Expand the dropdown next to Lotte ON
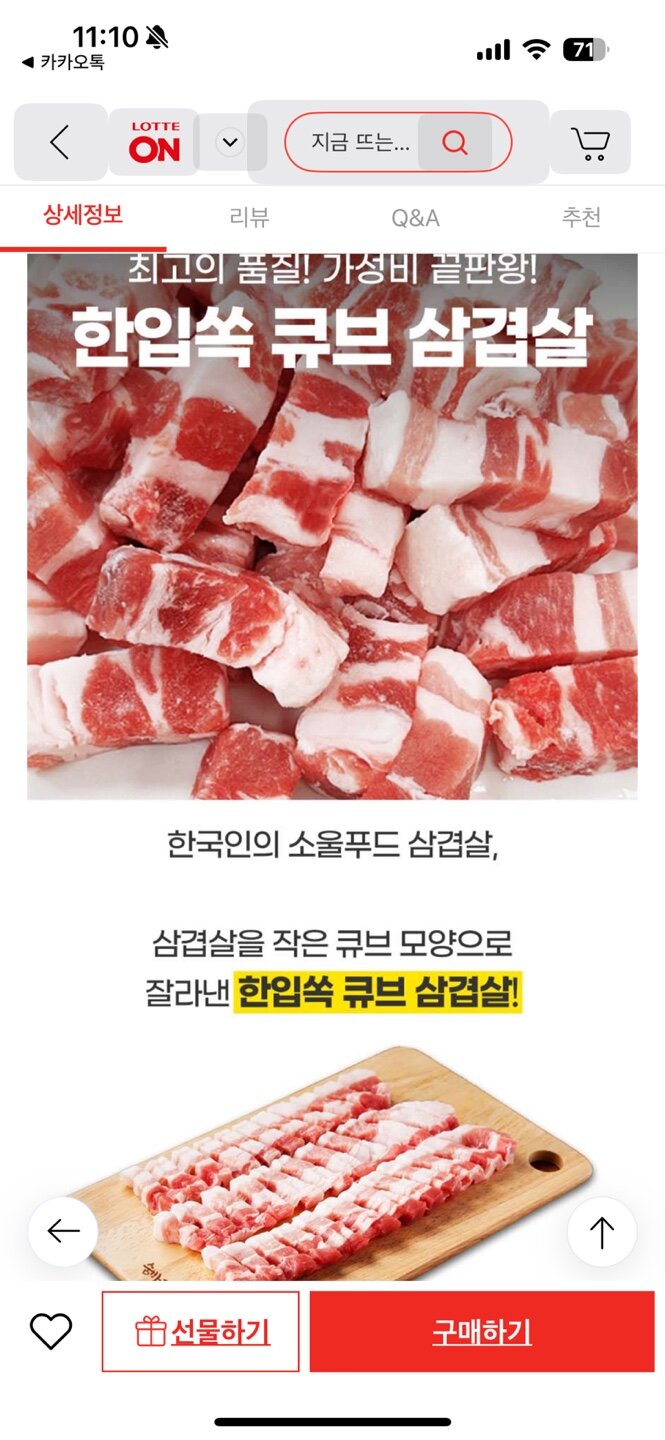Image resolution: width=665 pixels, height=1440 pixels. [230, 143]
